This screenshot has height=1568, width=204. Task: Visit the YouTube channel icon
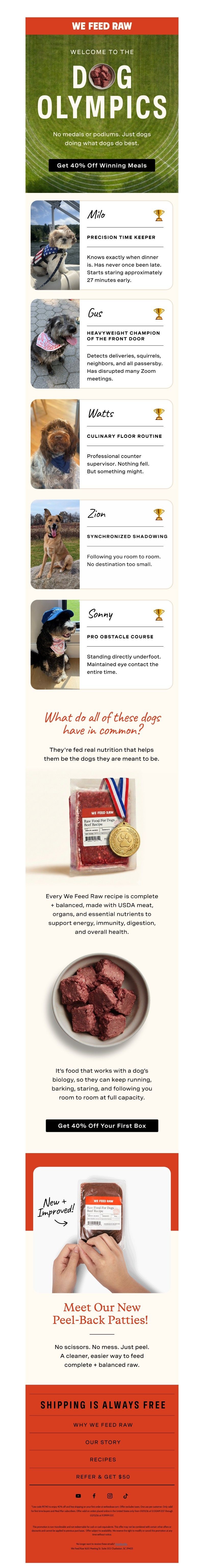coord(78,1496)
